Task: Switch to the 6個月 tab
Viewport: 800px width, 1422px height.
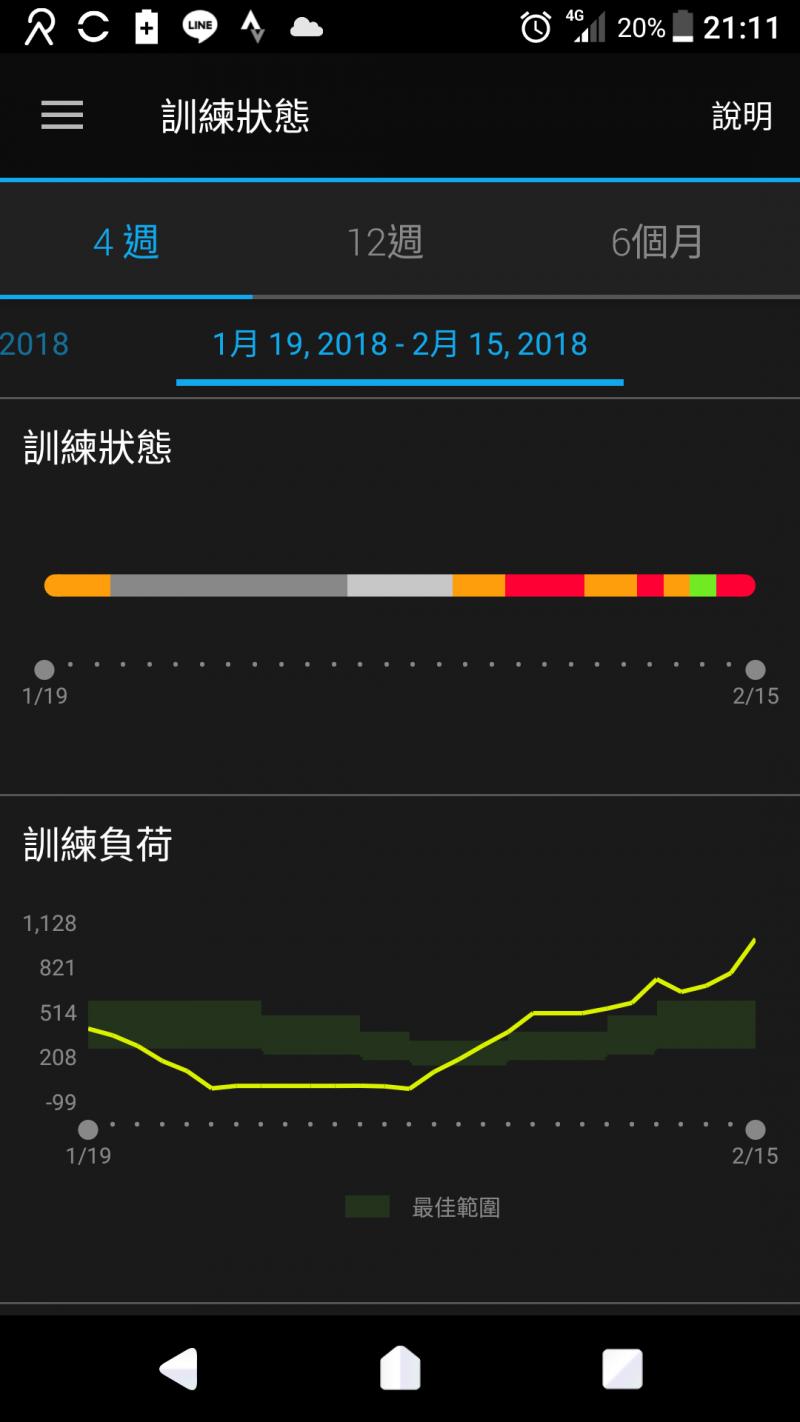Action: 657,242
